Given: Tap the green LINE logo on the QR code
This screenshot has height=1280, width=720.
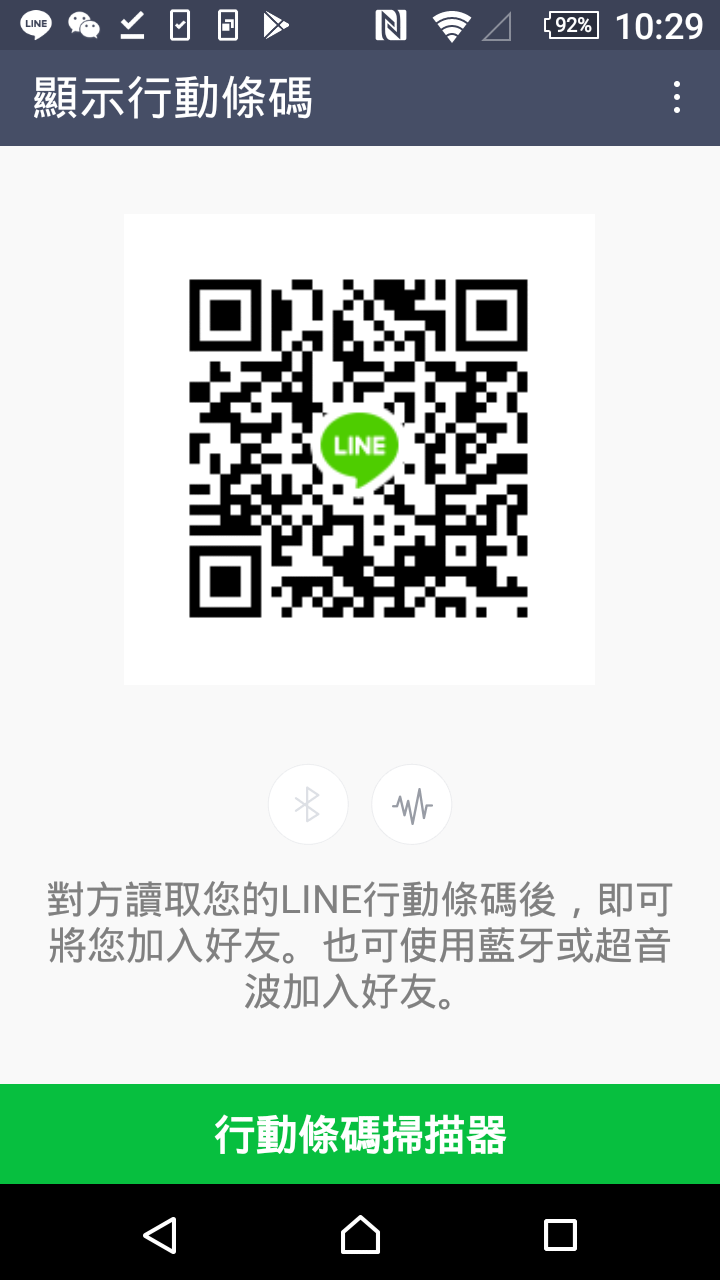Looking at the screenshot, I should tap(359, 445).
